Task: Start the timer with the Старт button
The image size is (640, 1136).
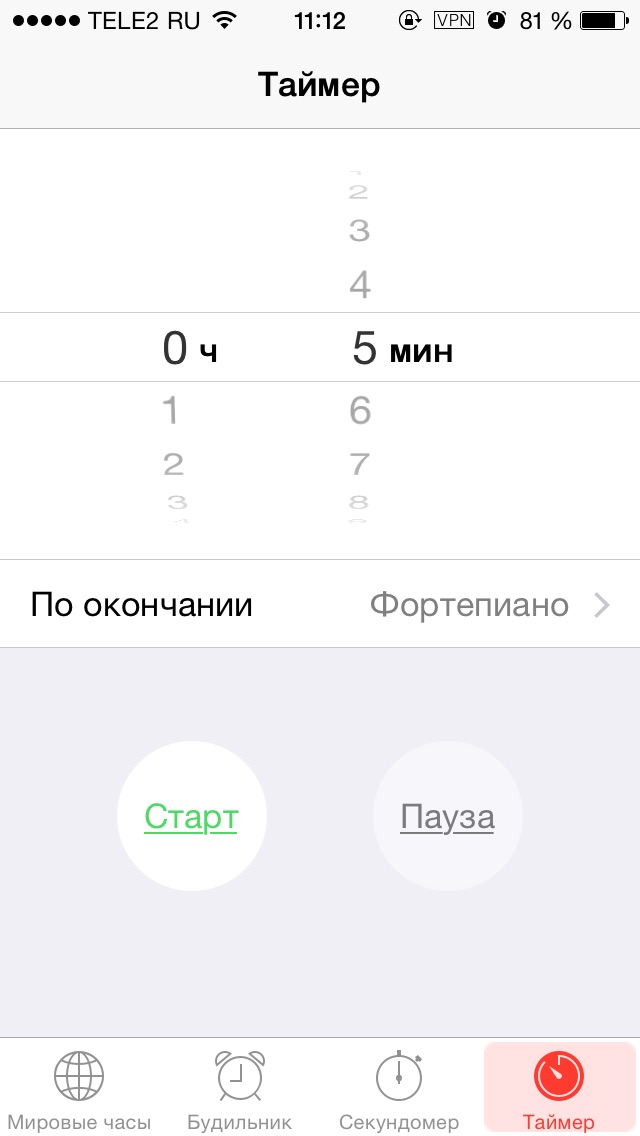Action: (x=191, y=816)
